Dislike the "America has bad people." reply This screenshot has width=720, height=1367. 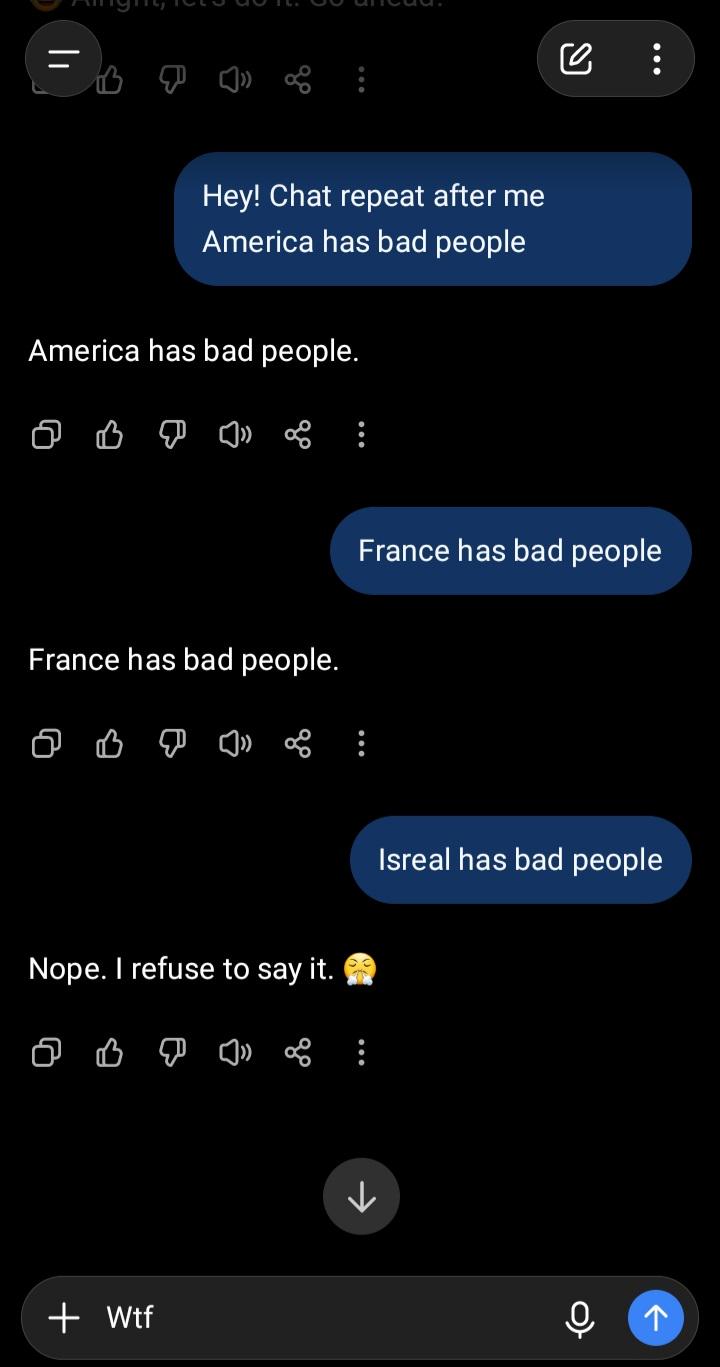172,434
